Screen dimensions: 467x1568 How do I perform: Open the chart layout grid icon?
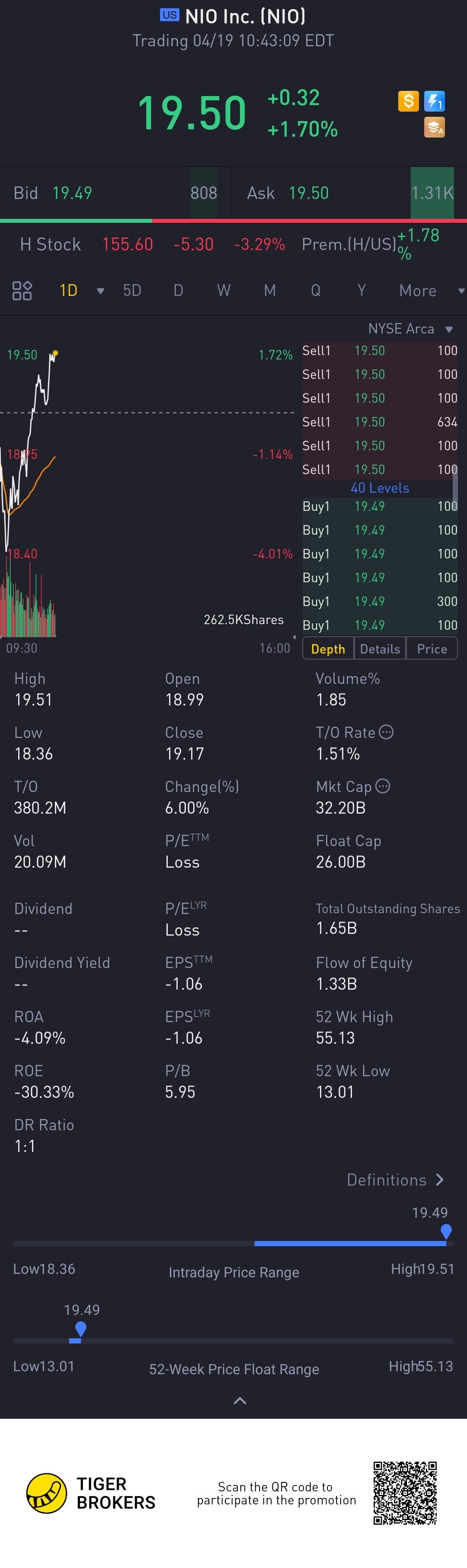click(x=22, y=290)
